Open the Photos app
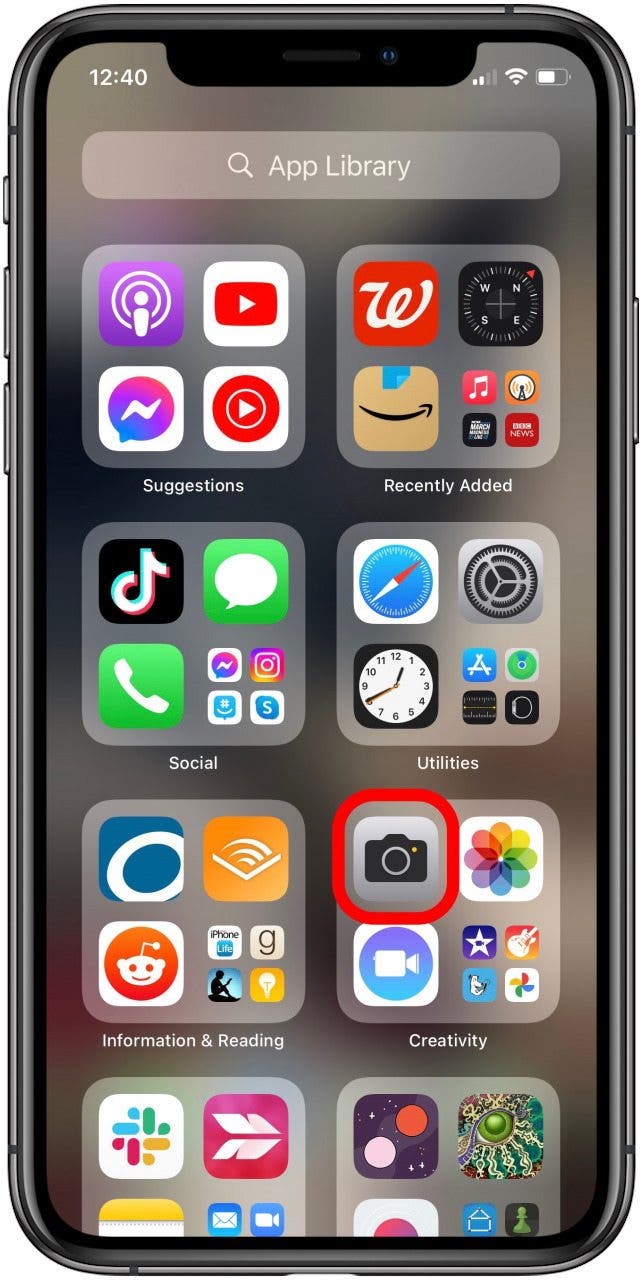642x1280 pixels. pos(500,858)
